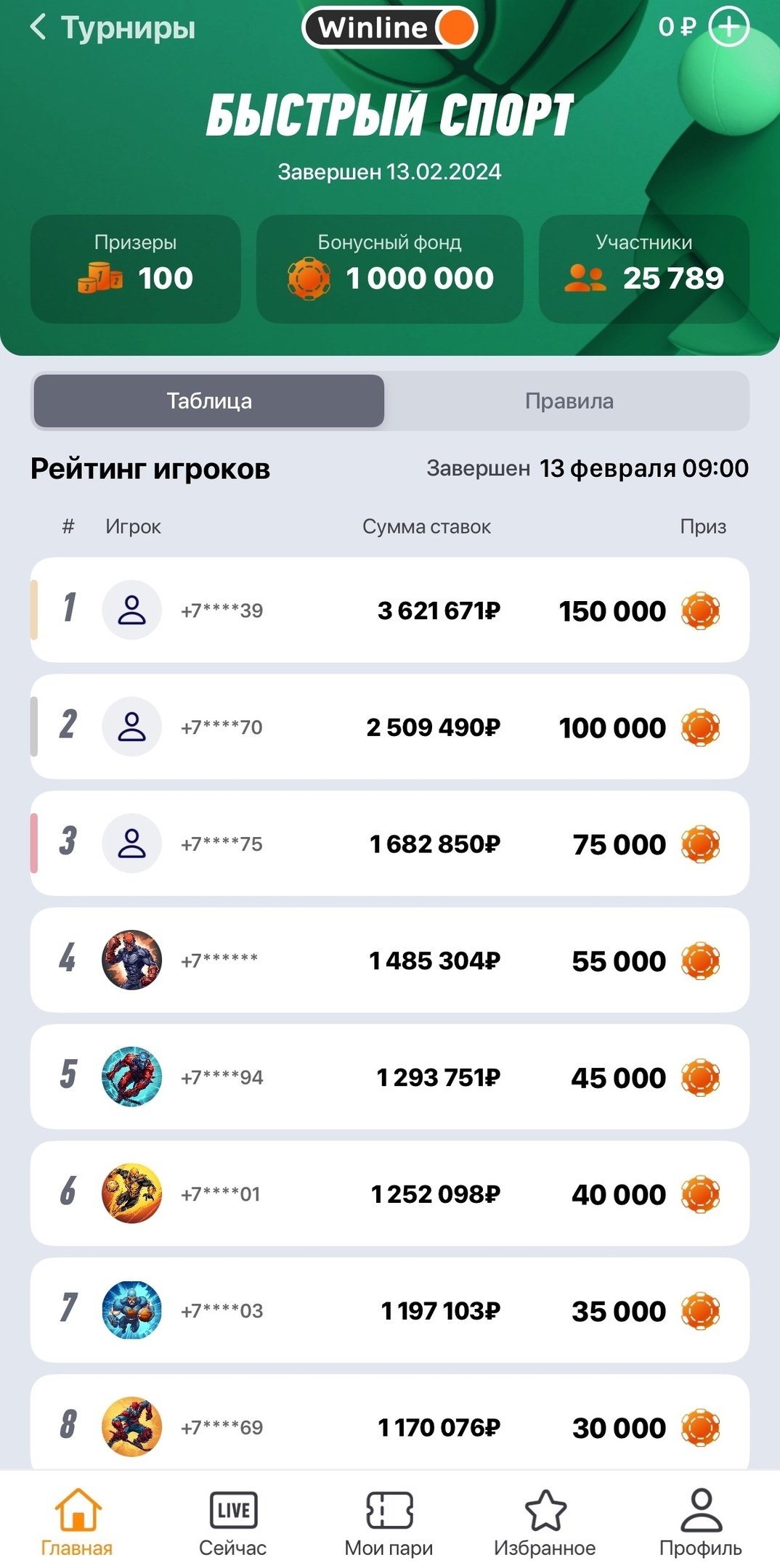Open the Профиль tab
The width and height of the screenshot is (780, 1568).
tap(700, 1521)
